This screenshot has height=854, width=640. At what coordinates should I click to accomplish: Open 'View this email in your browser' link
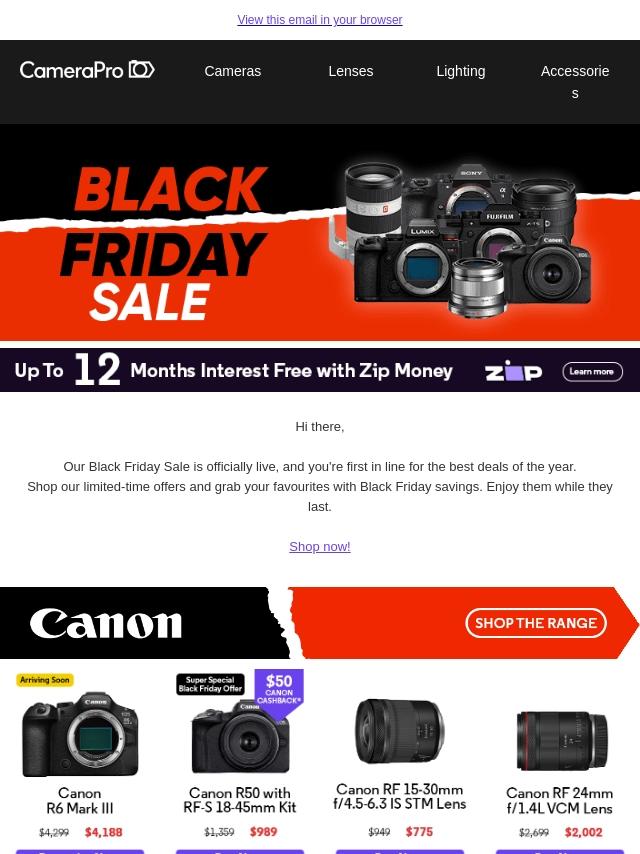tap(319, 20)
